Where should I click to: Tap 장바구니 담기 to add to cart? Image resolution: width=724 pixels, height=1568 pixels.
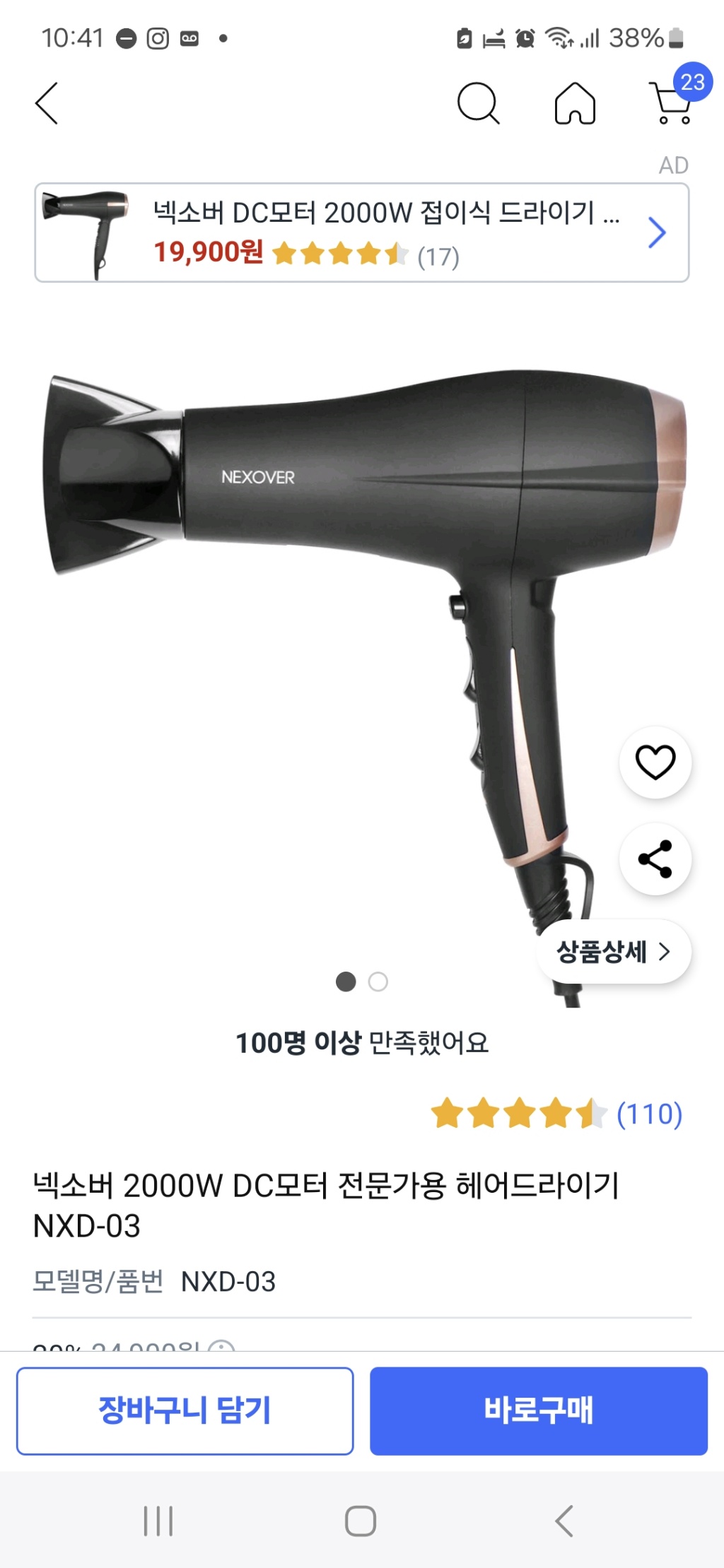[x=185, y=1410]
